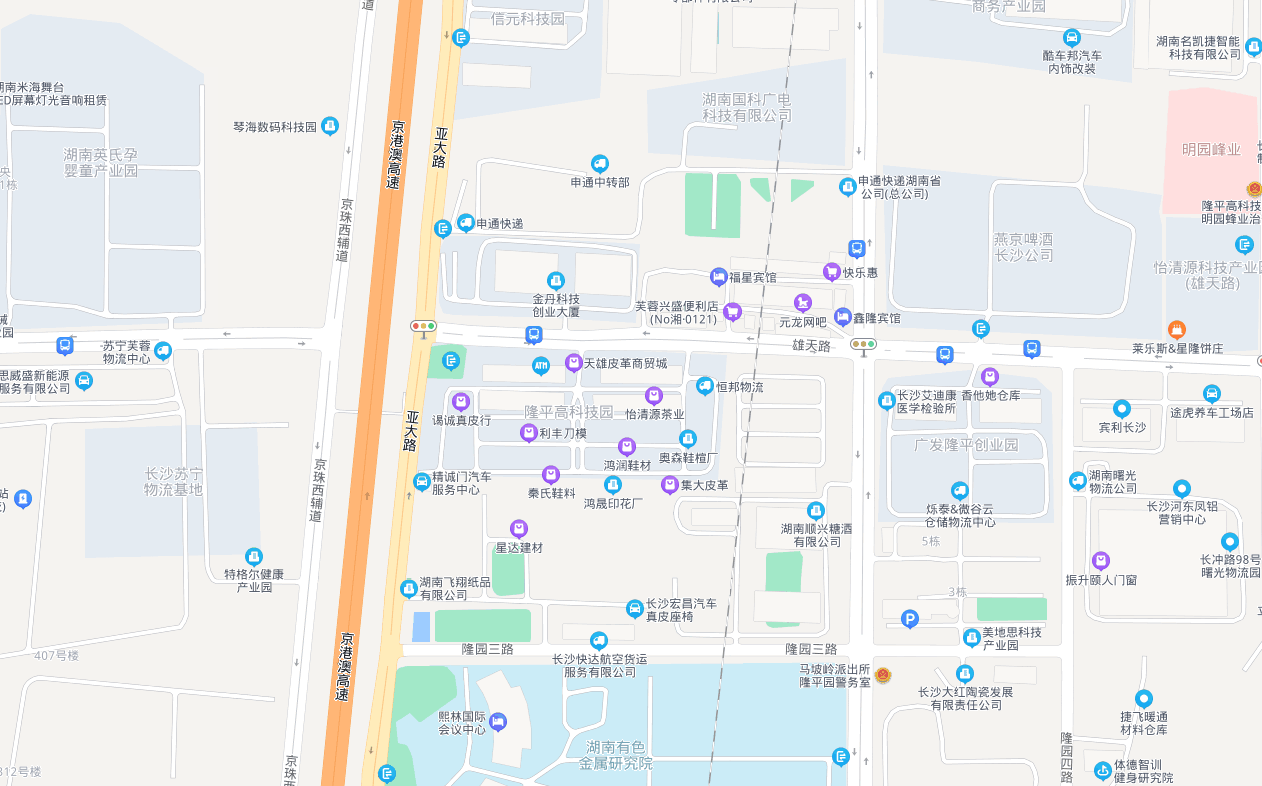The width and height of the screenshot is (1262, 786).
Task: Select the 天雄皮革商贸城 marker
Action: (x=573, y=362)
